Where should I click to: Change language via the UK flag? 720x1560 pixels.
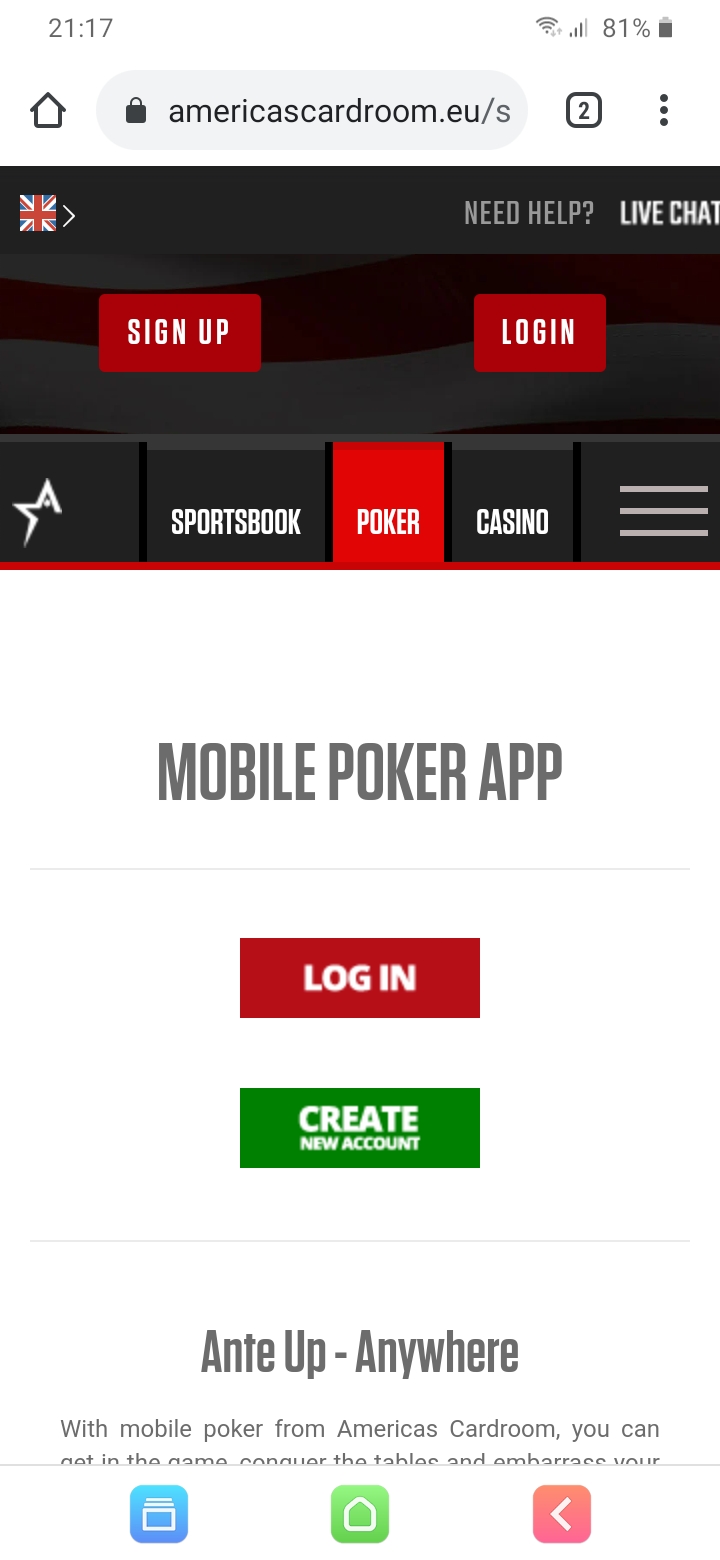click(x=47, y=214)
